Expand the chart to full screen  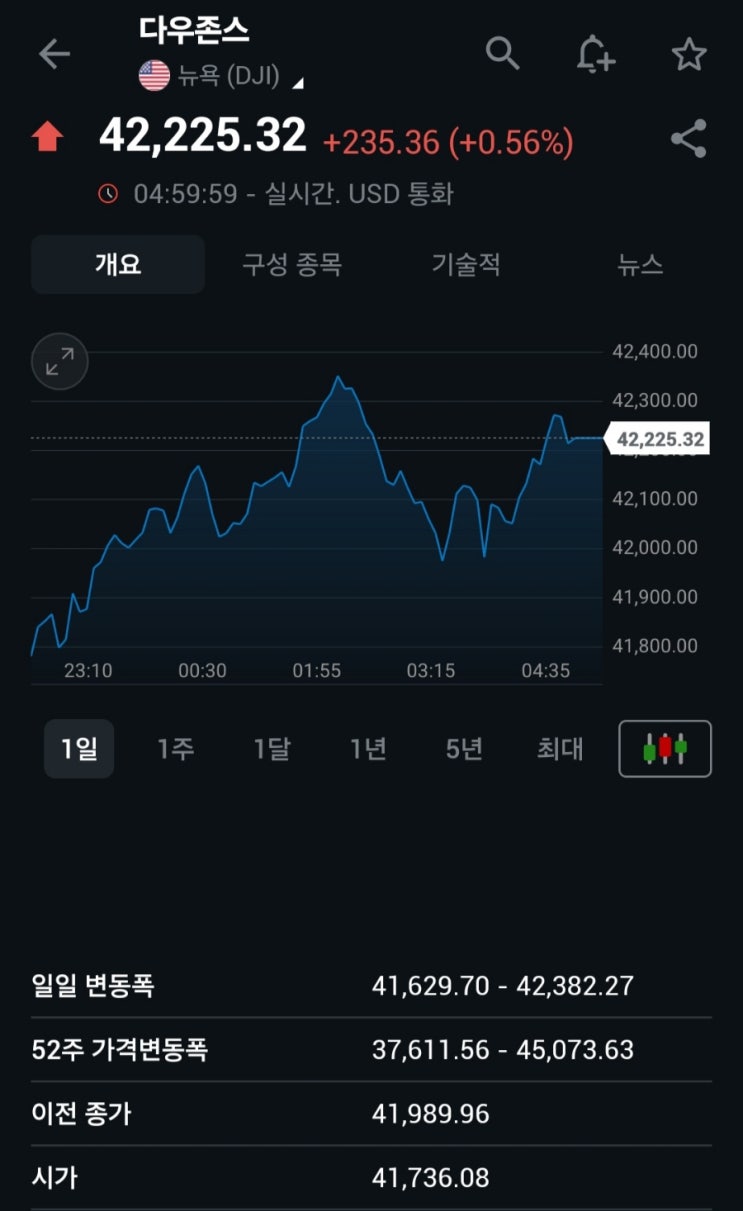tap(60, 361)
